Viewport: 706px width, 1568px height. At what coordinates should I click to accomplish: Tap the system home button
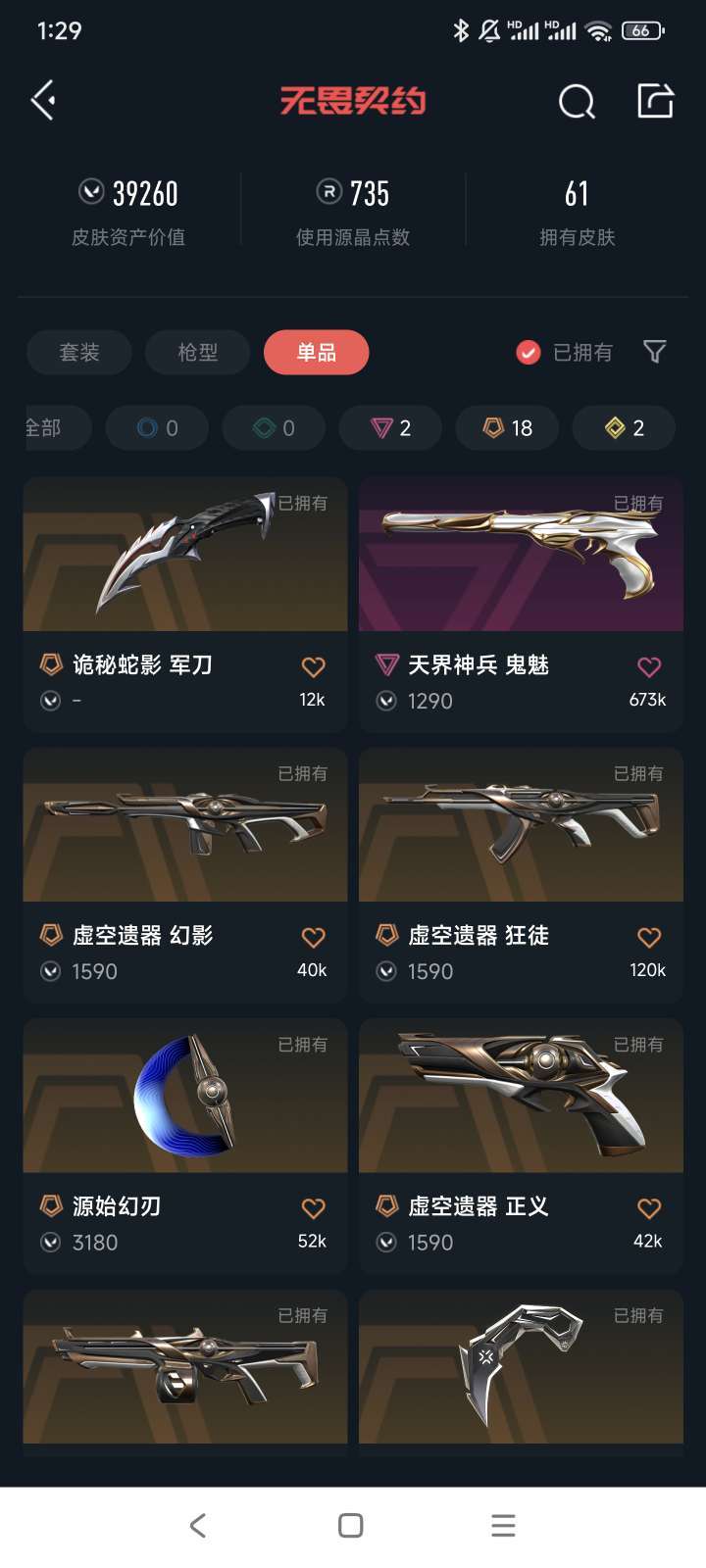350,1525
